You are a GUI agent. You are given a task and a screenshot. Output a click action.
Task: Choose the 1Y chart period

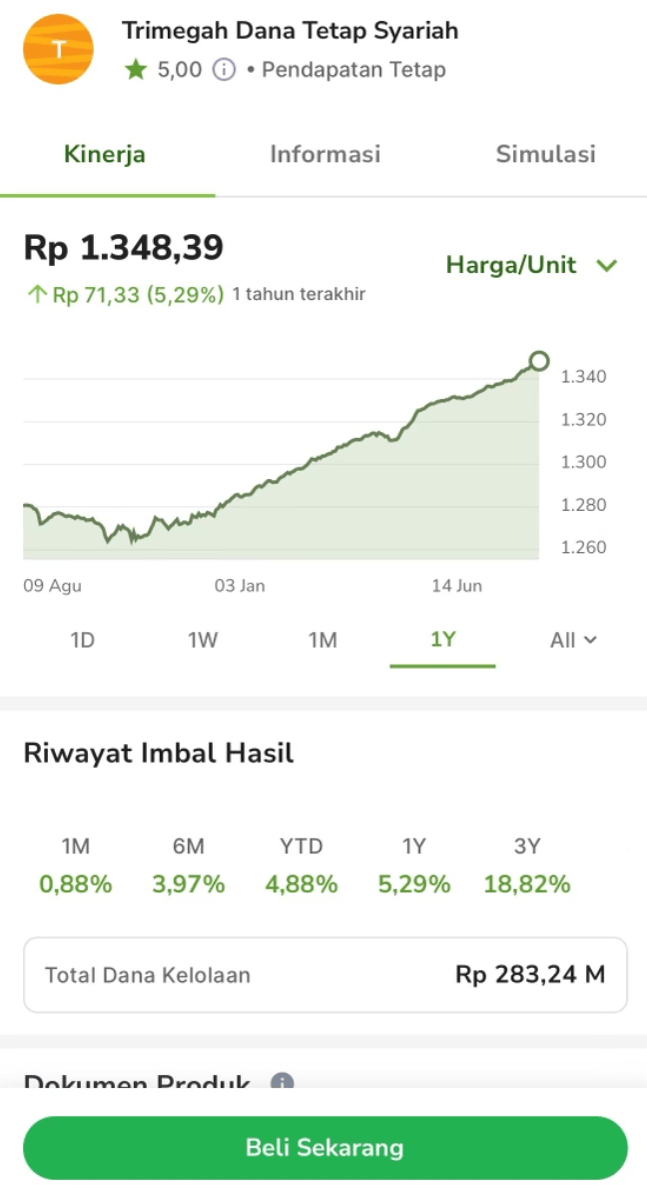click(443, 640)
